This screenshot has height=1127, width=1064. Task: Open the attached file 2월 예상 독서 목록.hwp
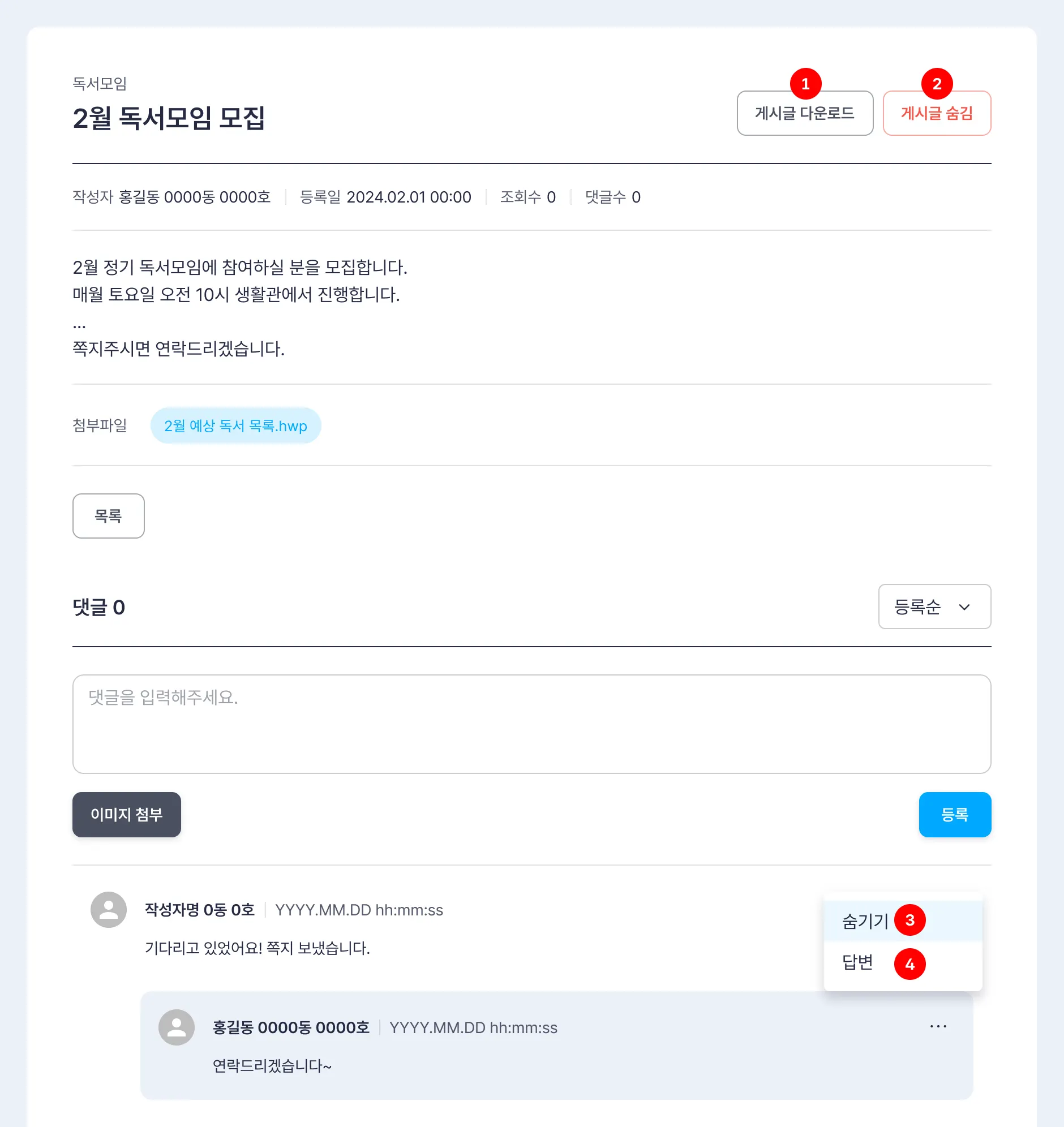click(235, 426)
